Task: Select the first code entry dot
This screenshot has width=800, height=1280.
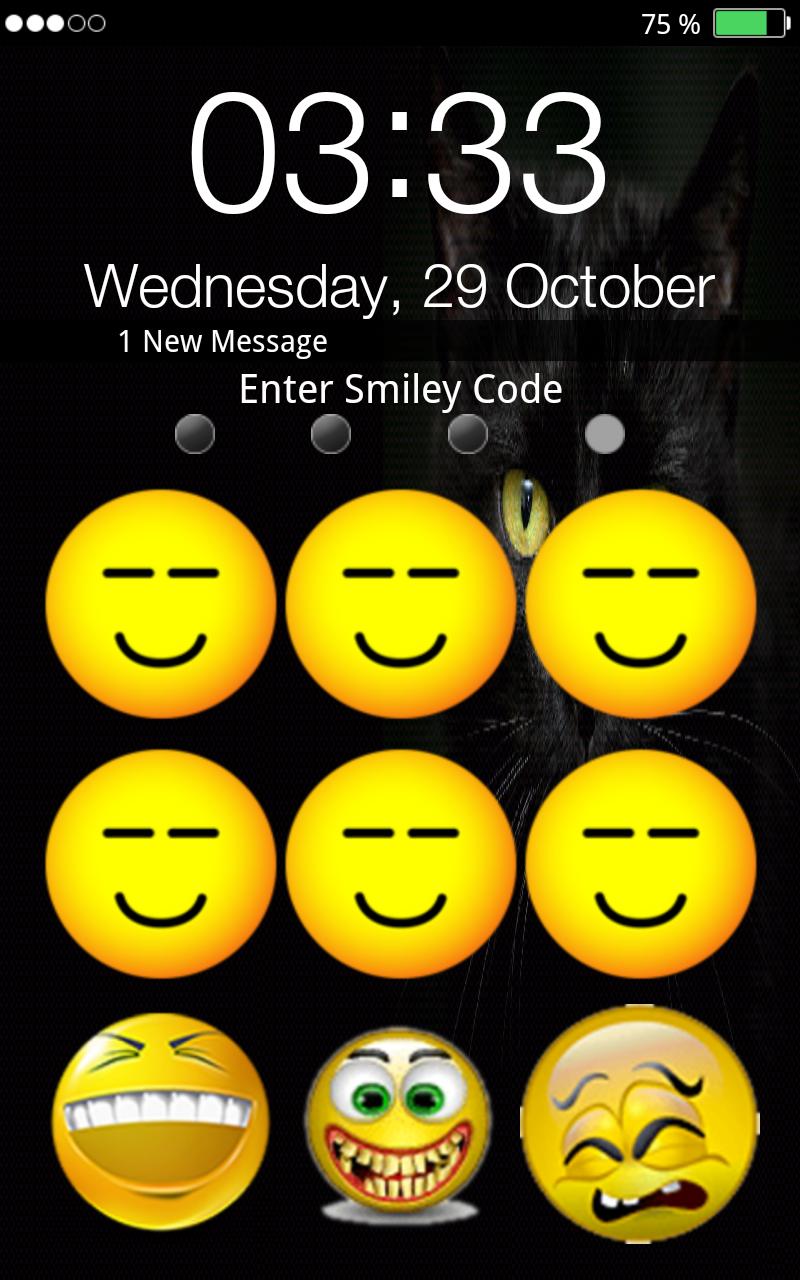Action: pos(195,434)
